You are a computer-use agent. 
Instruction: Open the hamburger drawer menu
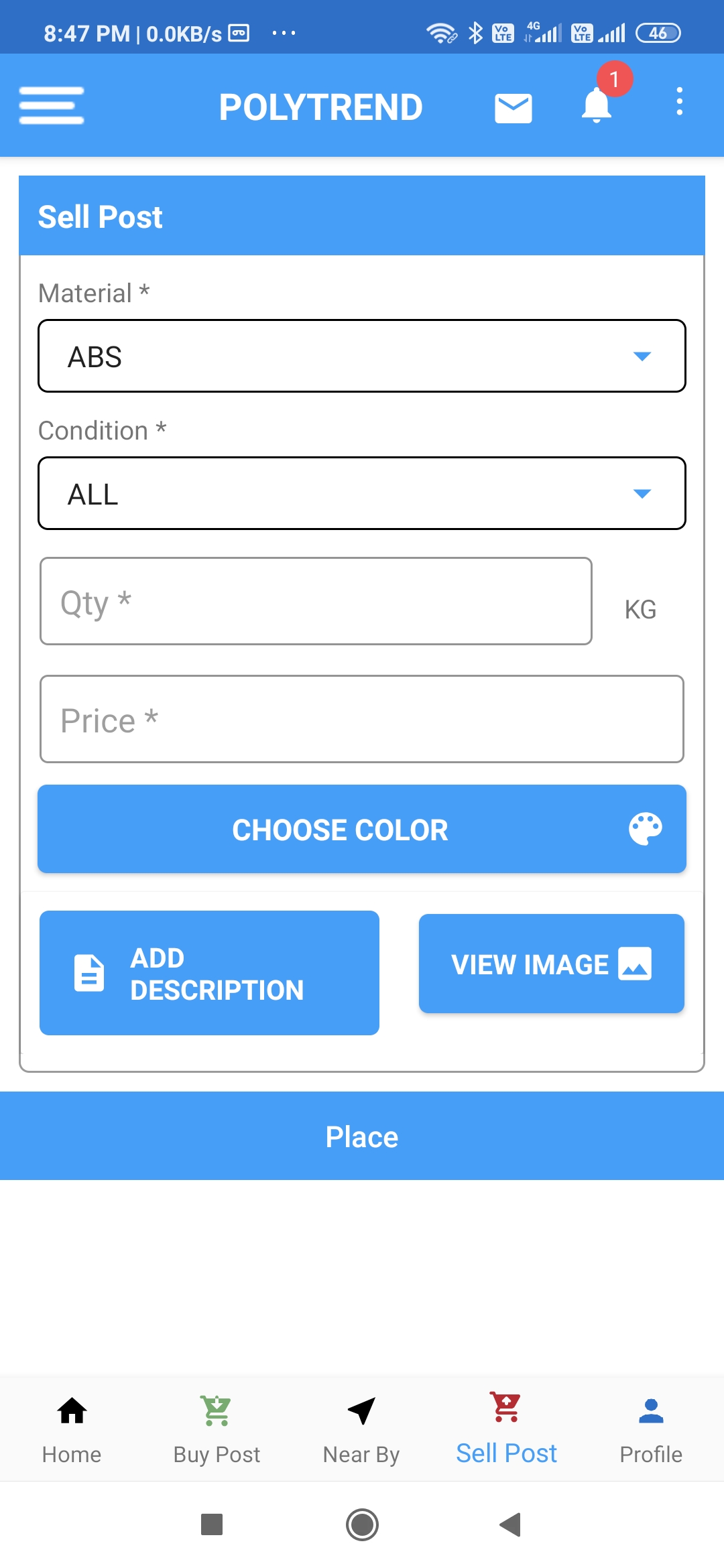click(52, 106)
